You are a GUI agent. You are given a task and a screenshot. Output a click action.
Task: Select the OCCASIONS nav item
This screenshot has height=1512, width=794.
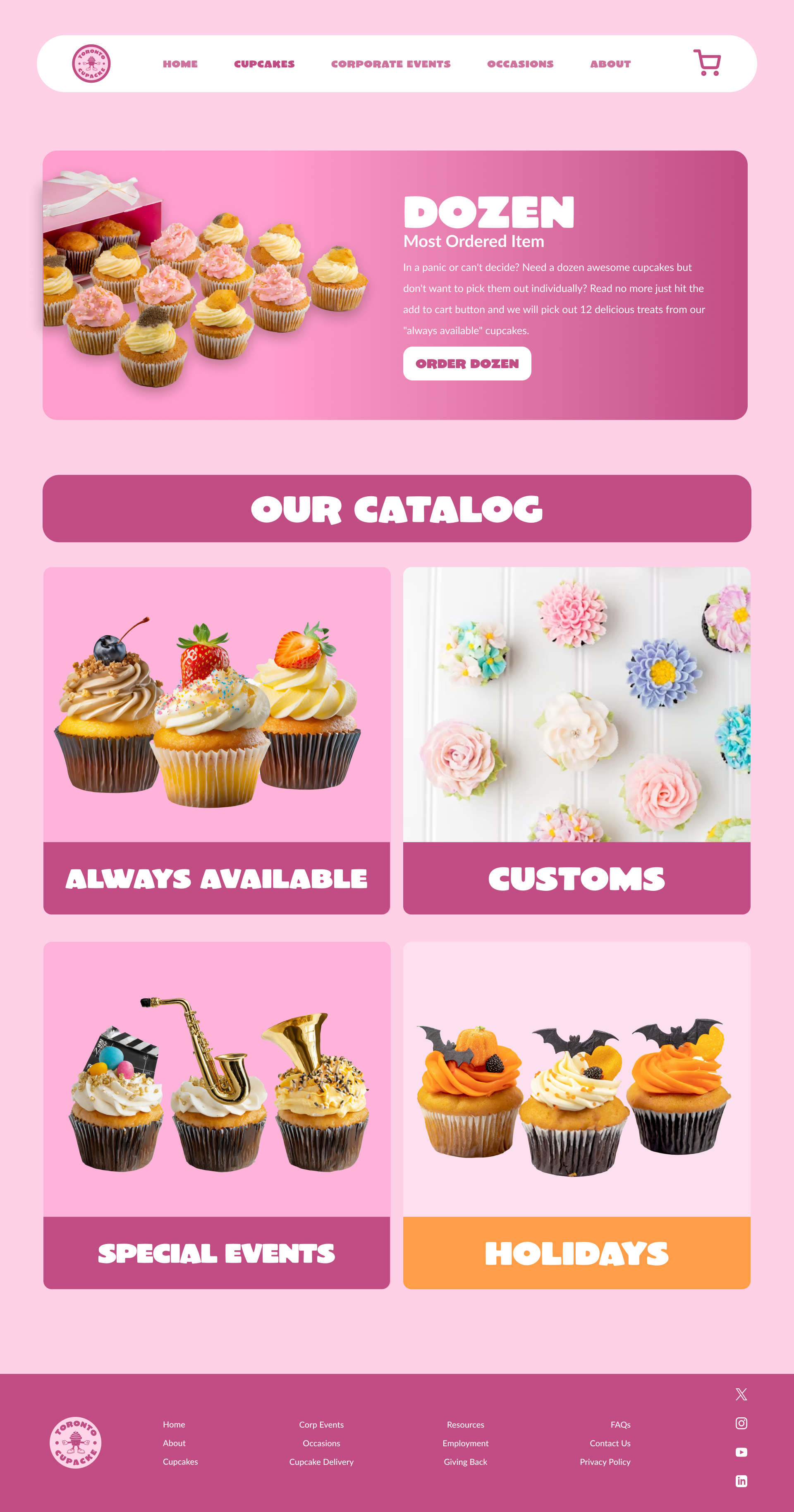tap(520, 63)
